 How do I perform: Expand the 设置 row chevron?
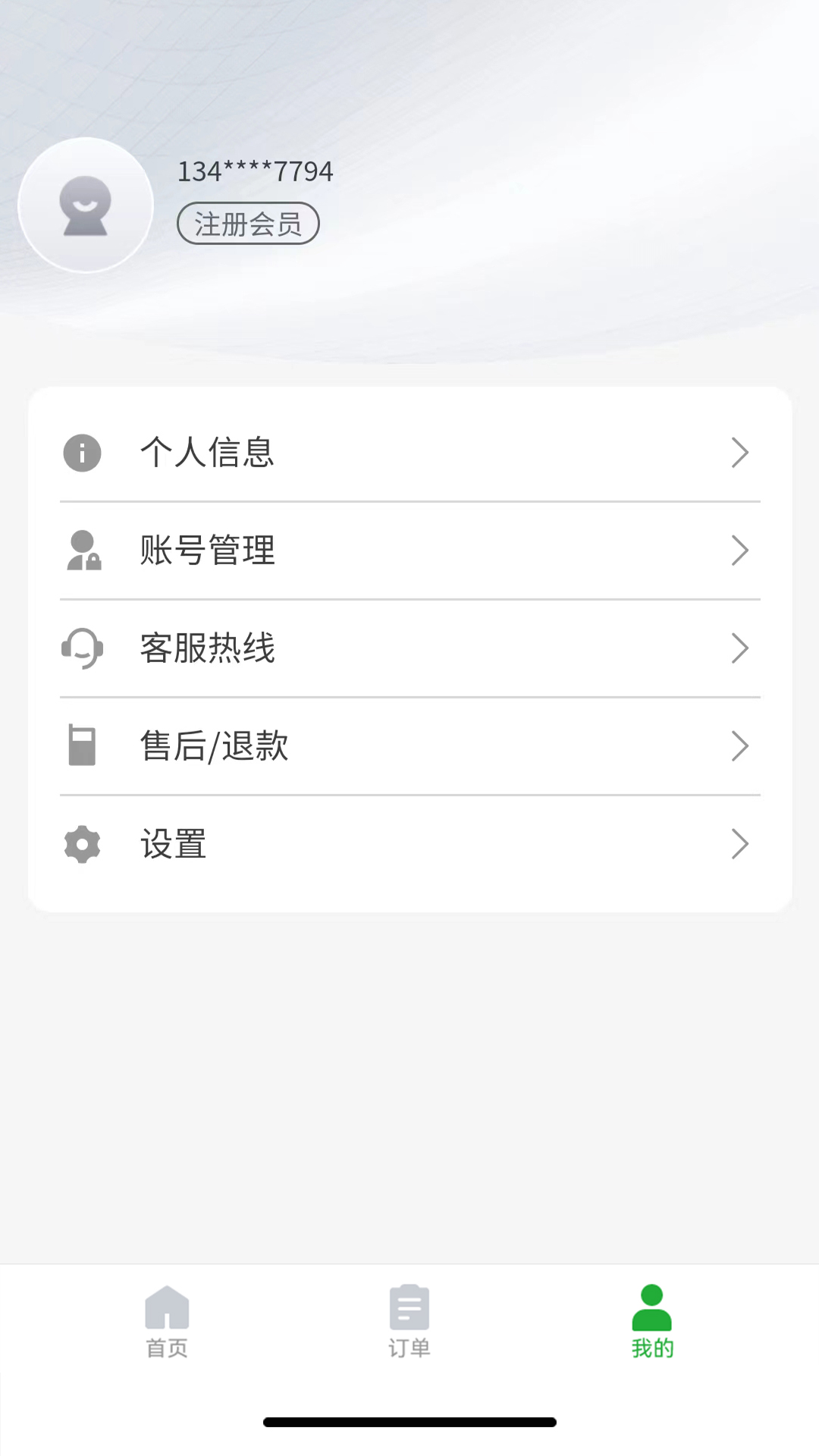click(x=740, y=843)
